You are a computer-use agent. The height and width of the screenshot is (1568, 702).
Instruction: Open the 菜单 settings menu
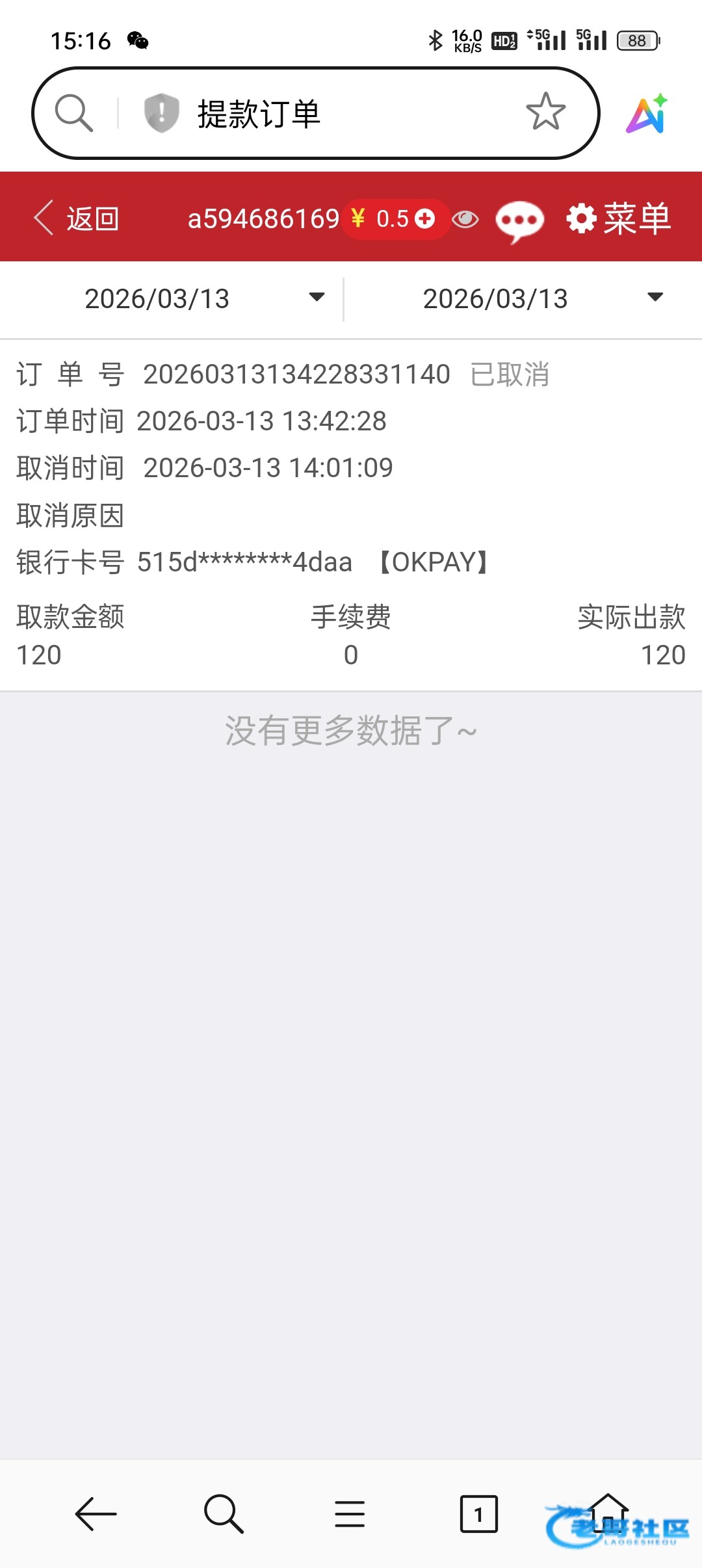tap(618, 218)
